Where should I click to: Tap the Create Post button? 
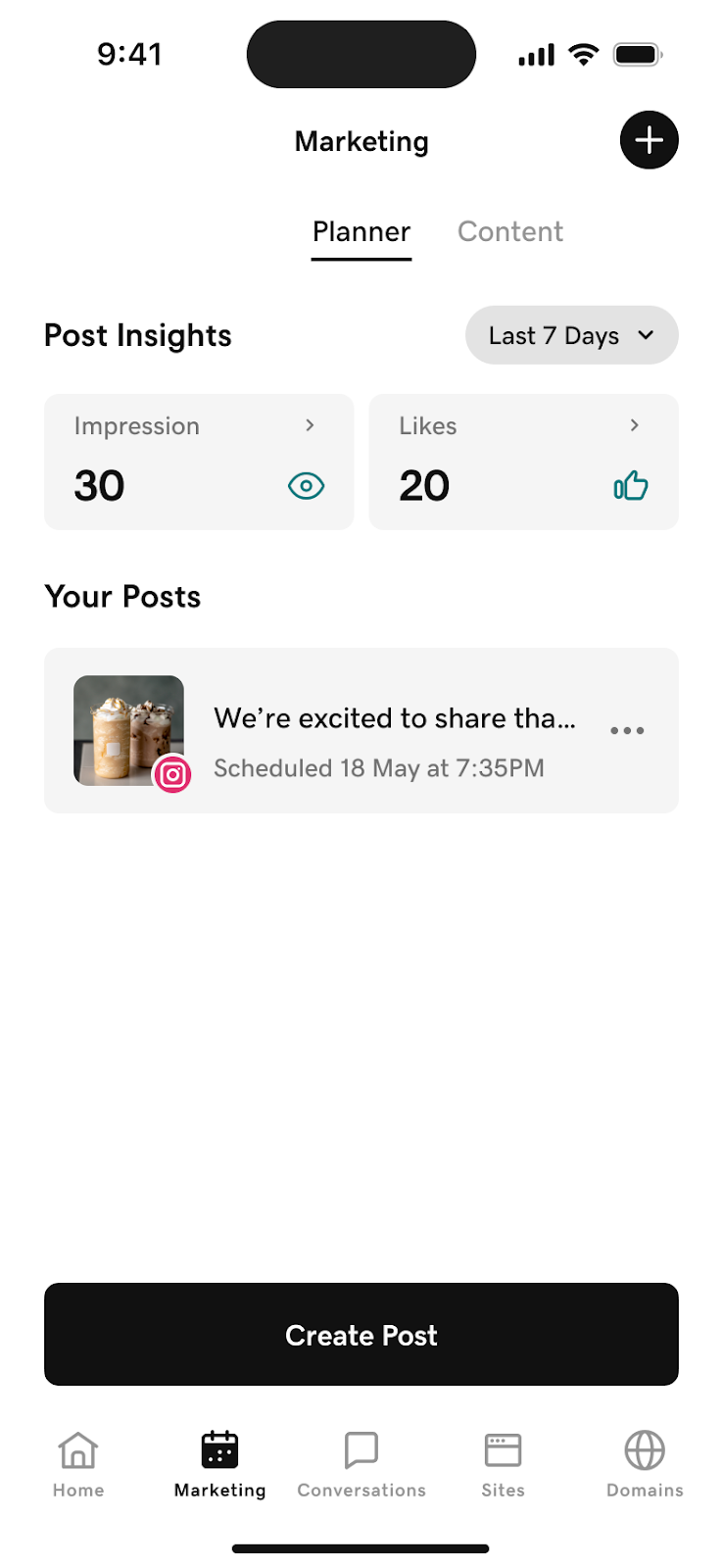click(x=361, y=1334)
